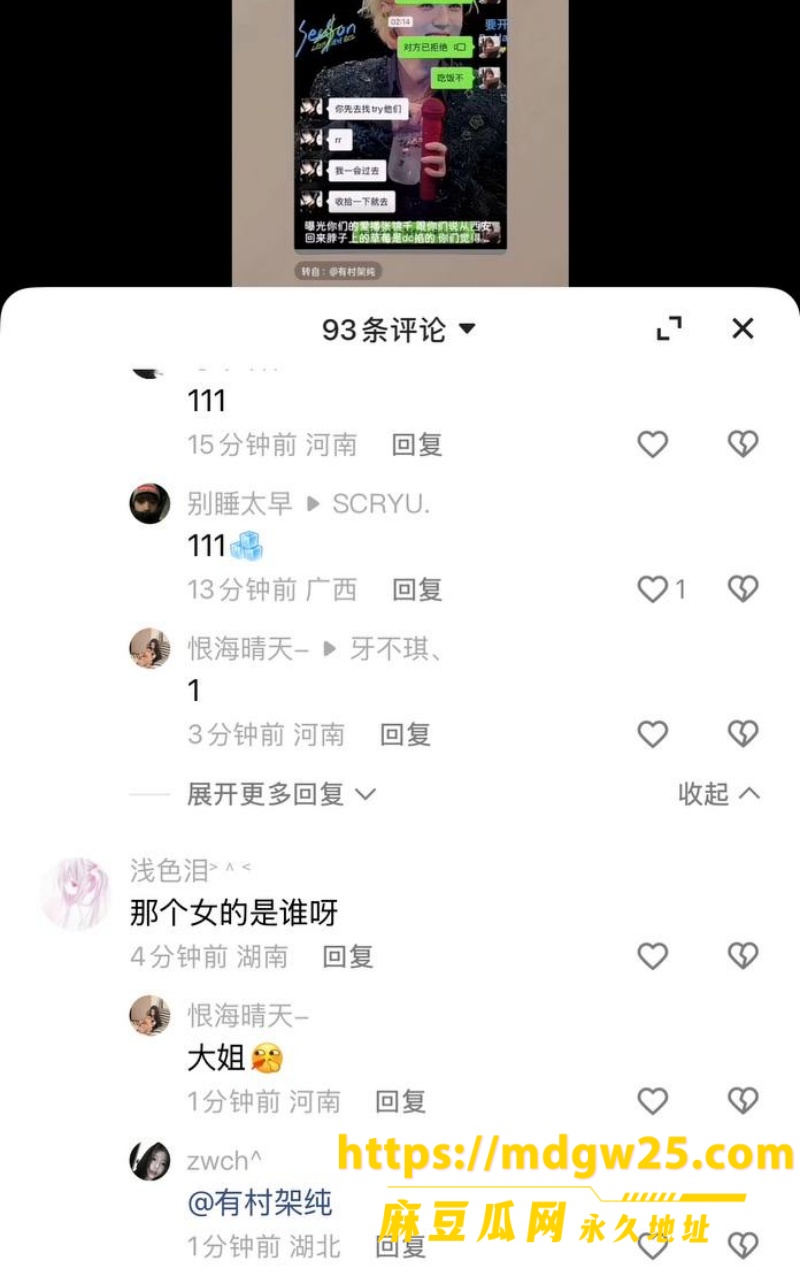Reply to 浅色泪's comment
The height and width of the screenshot is (1280, 800).
point(348,957)
